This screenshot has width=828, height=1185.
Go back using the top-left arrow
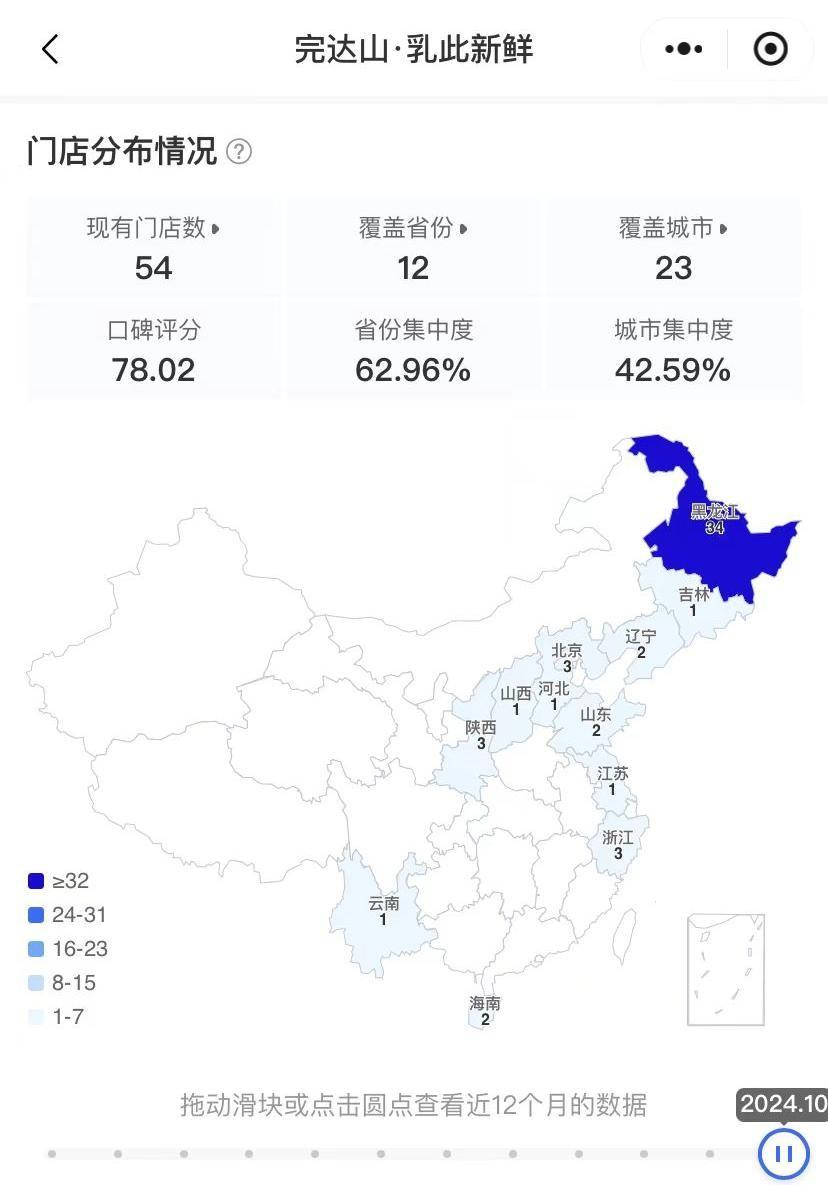[x=50, y=49]
